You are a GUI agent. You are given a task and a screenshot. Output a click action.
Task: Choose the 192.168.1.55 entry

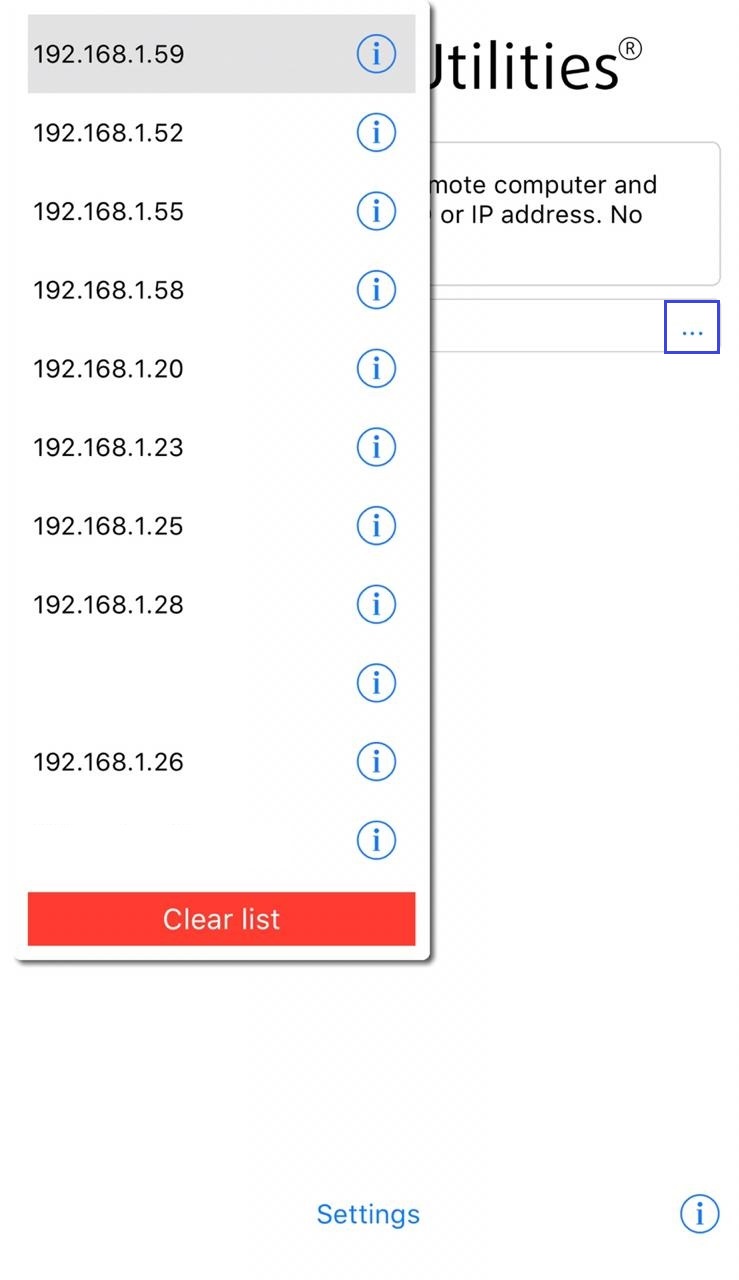click(x=109, y=212)
